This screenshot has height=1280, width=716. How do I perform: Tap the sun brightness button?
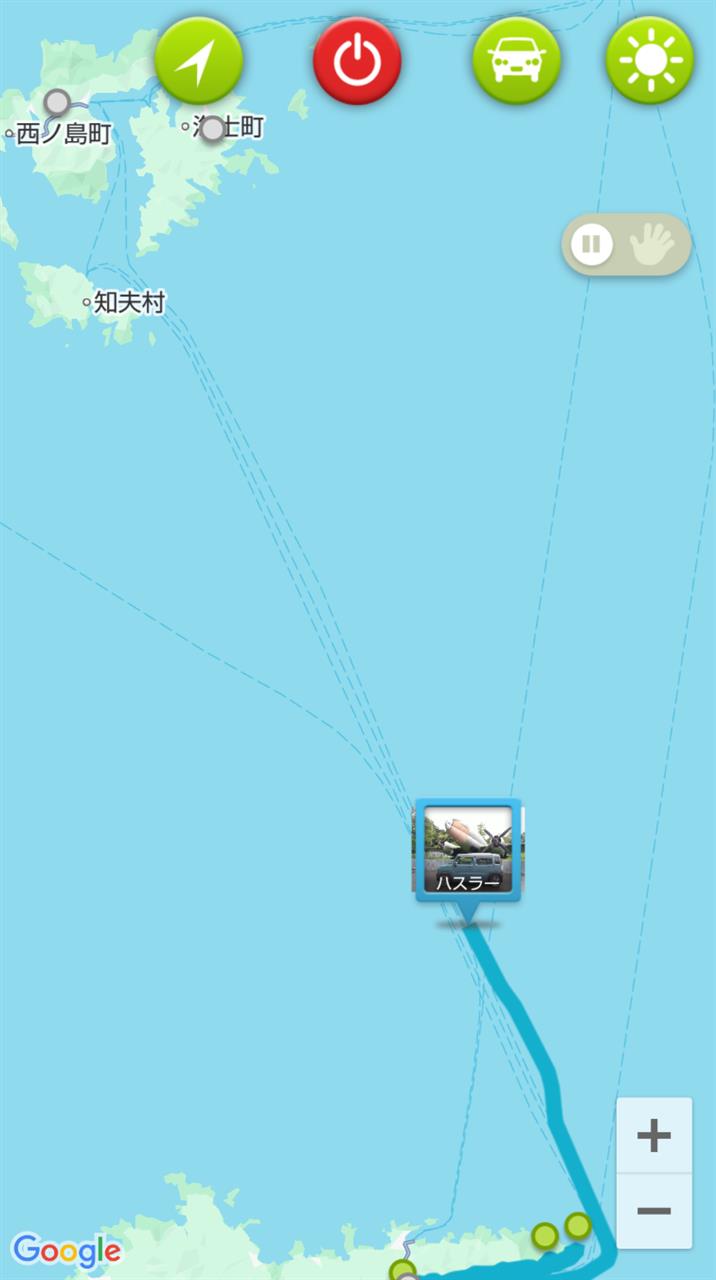tap(650, 60)
